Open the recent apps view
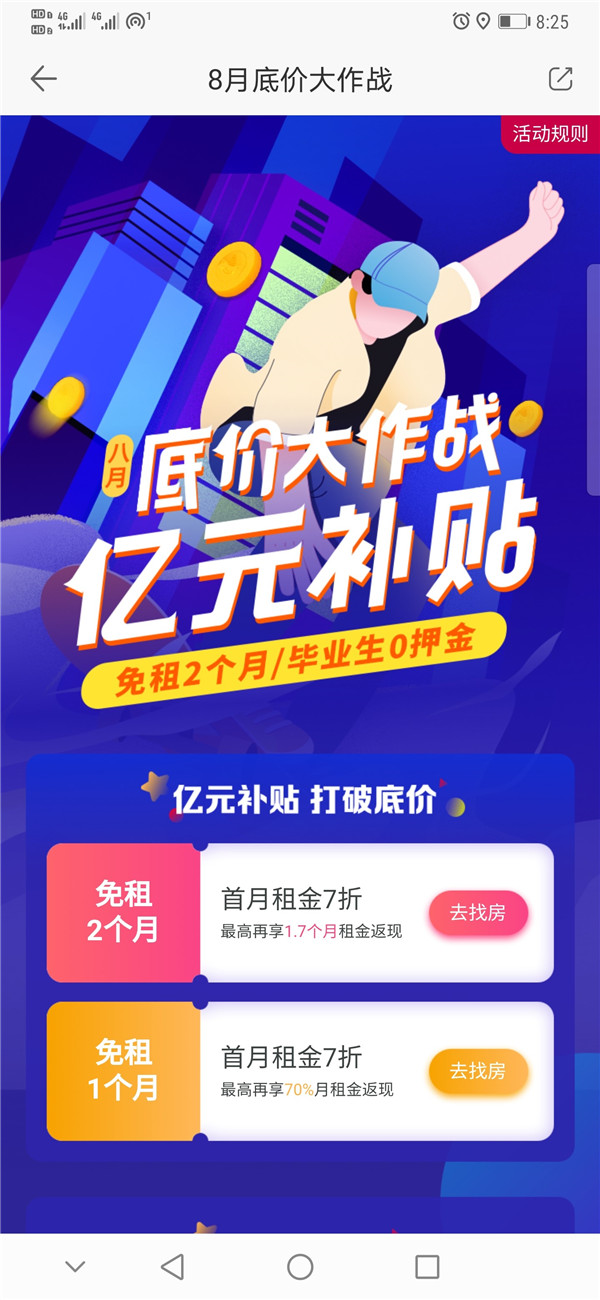 (427, 1267)
